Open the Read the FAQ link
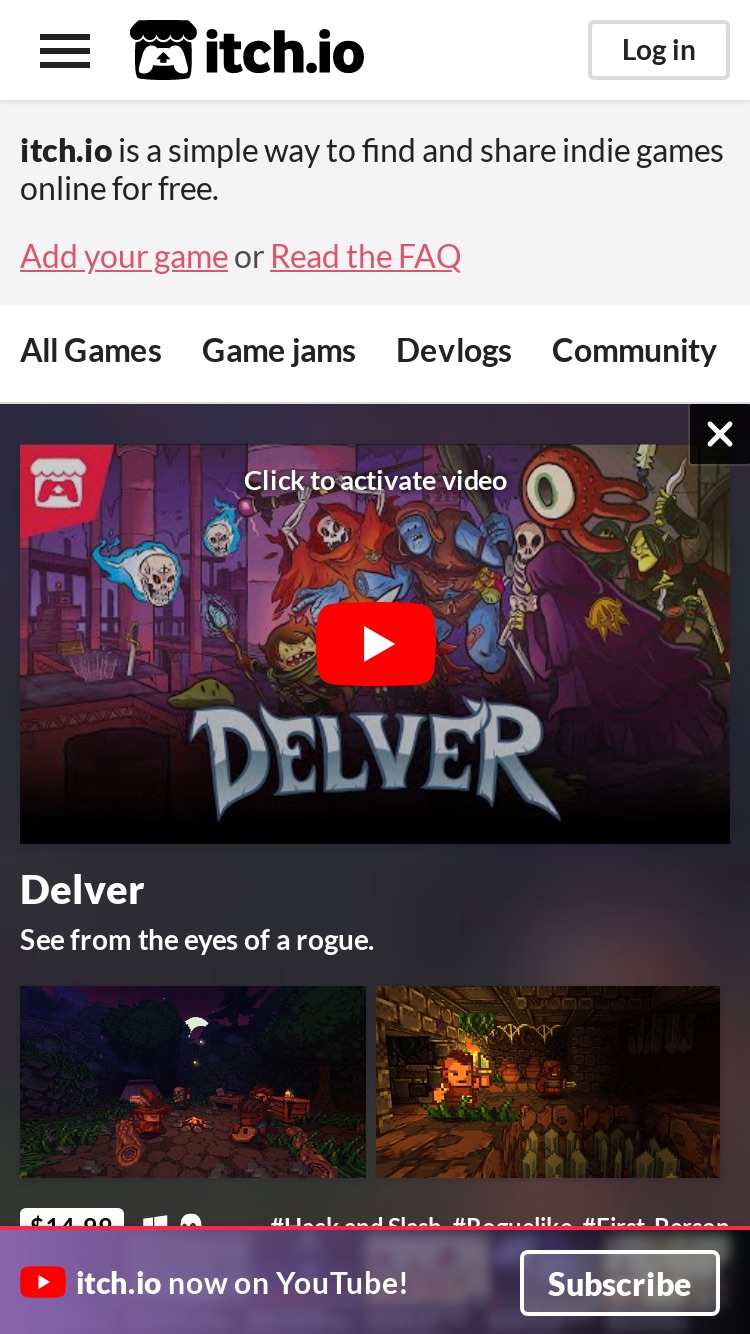 pyautogui.click(x=366, y=257)
